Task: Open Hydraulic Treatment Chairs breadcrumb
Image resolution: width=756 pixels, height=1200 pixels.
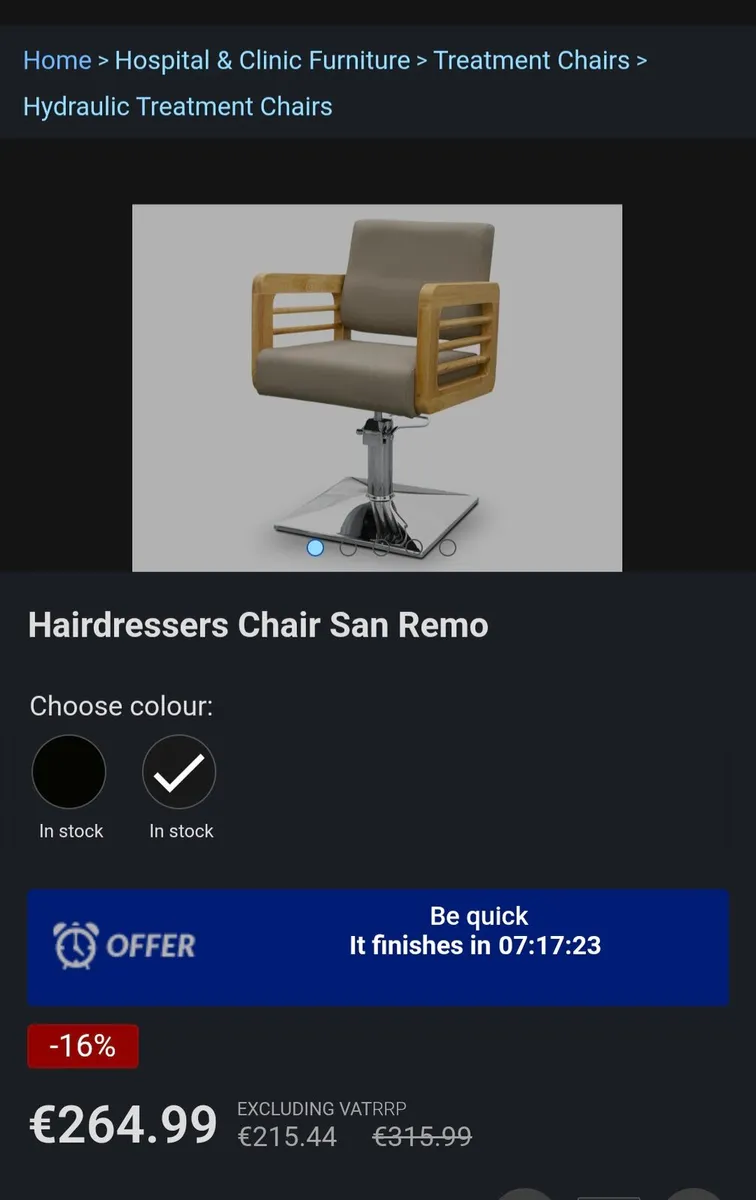Action: tap(177, 106)
